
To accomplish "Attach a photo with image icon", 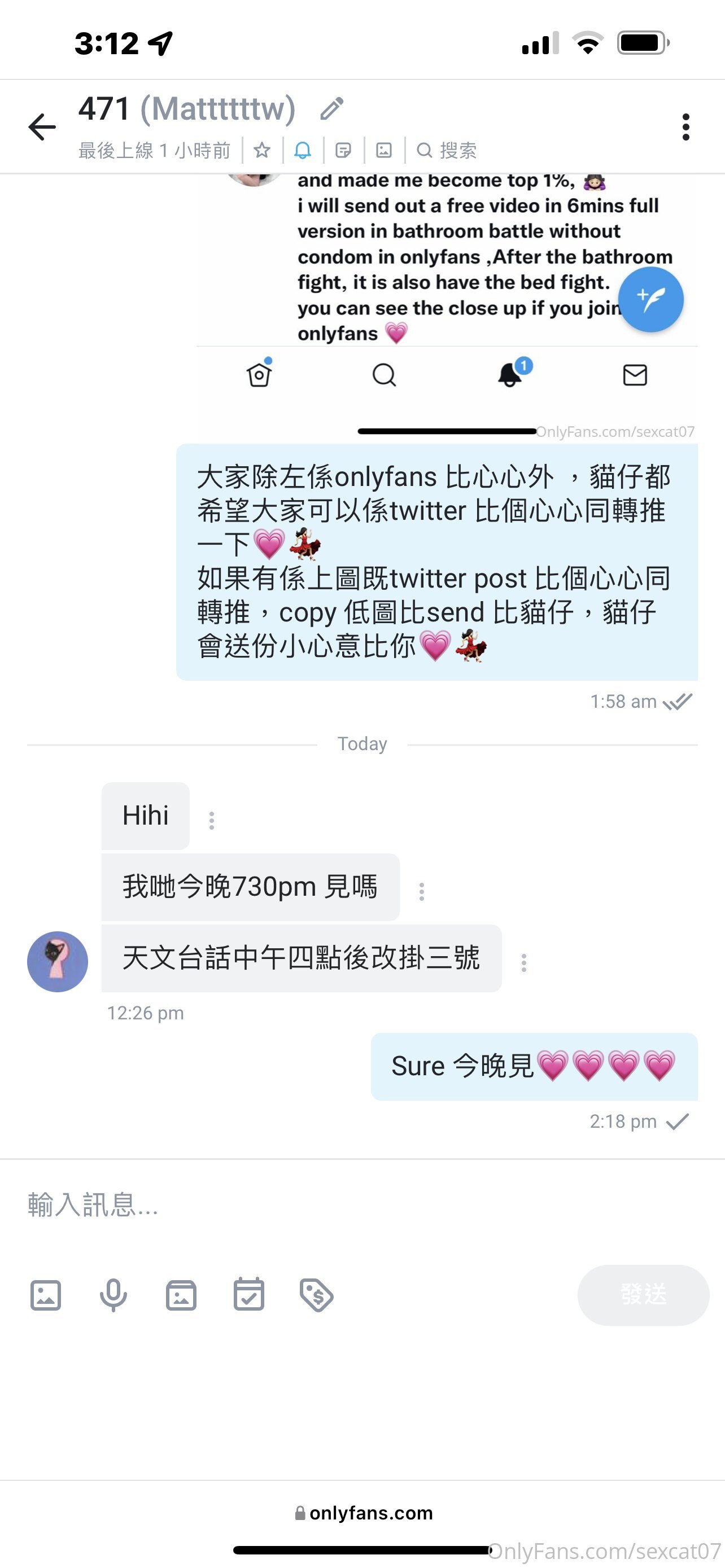I will 46,1295.
